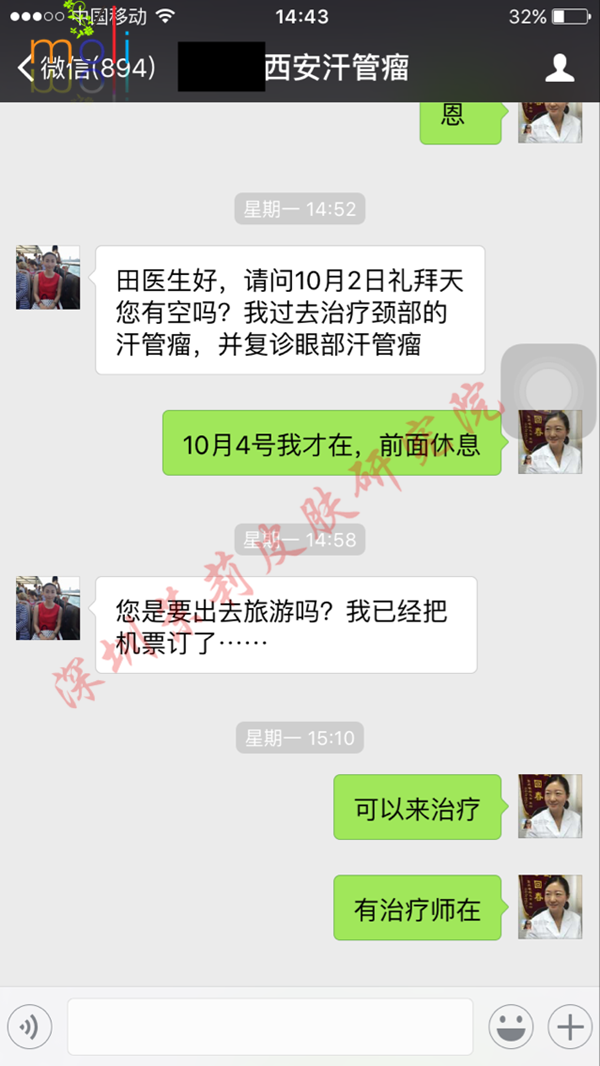Tap the message text input field
Viewport: 600px width, 1066px height.
pyautogui.click(x=270, y=1027)
